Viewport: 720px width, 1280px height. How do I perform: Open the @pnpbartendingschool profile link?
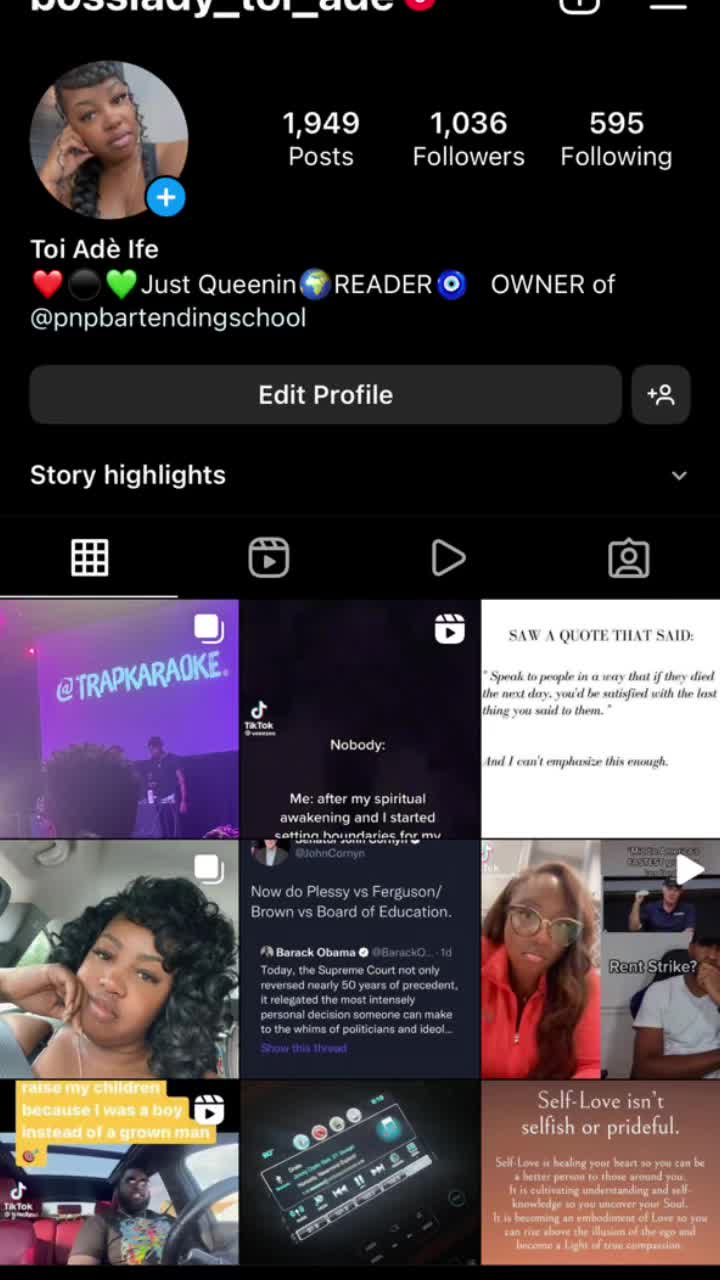tap(168, 318)
